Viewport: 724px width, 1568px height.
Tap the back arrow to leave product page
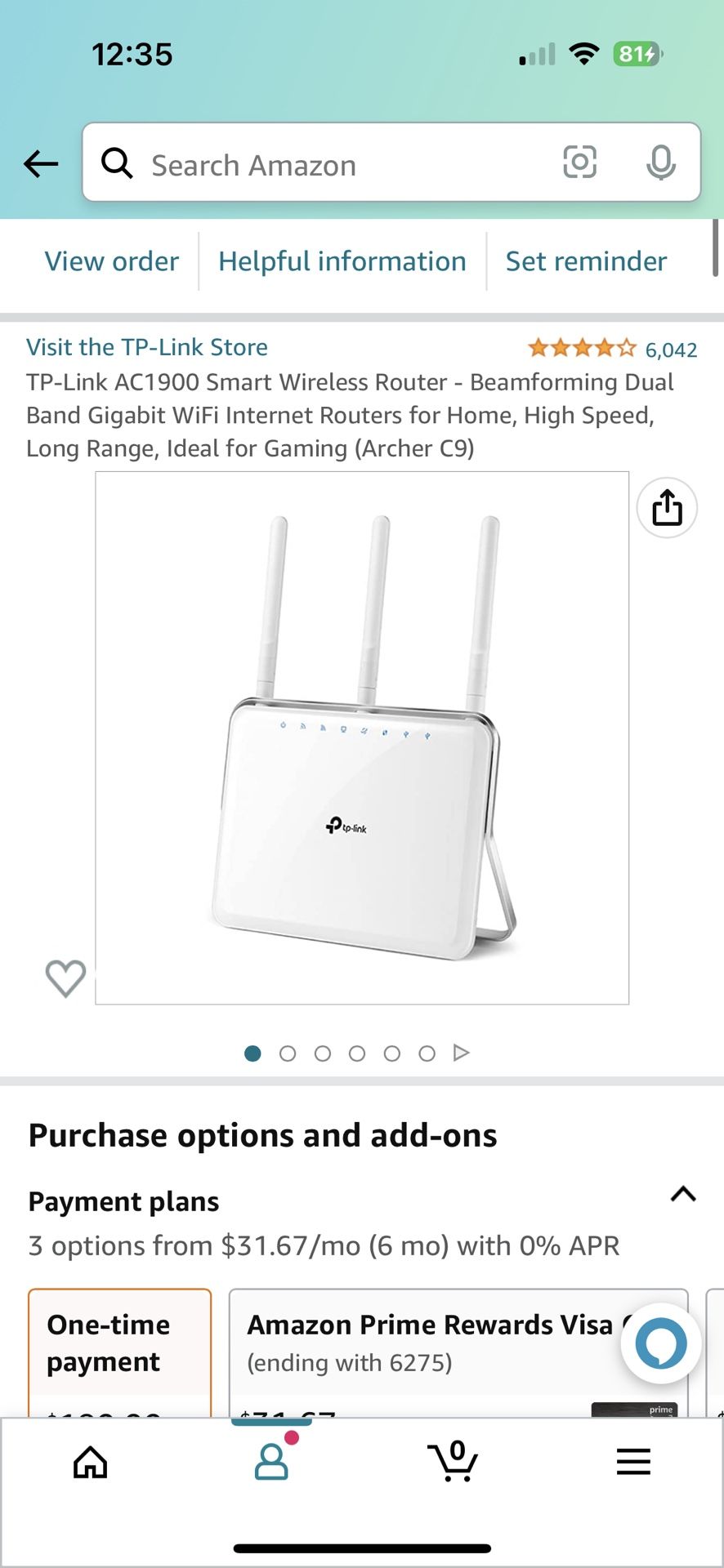(x=41, y=163)
